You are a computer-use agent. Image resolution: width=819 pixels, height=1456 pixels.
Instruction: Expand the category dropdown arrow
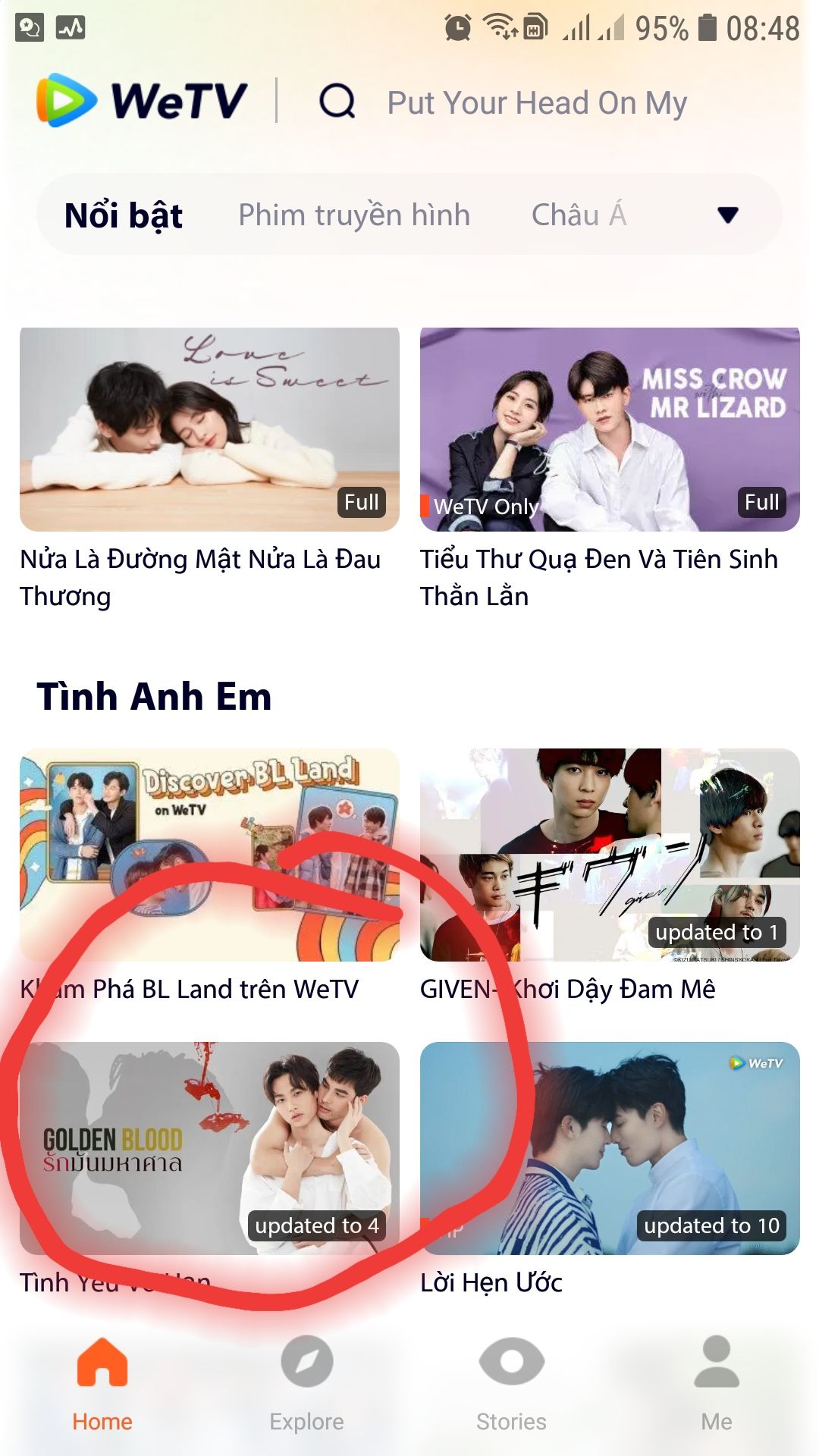[728, 215]
